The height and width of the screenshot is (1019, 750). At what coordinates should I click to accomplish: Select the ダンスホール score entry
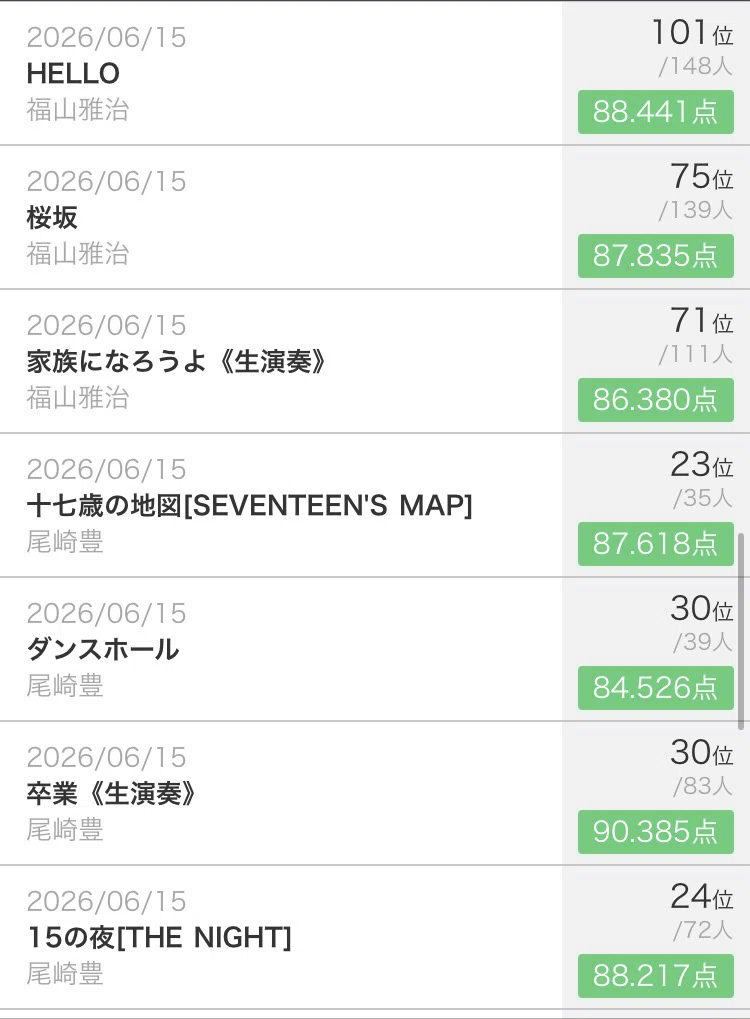click(x=375, y=649)
